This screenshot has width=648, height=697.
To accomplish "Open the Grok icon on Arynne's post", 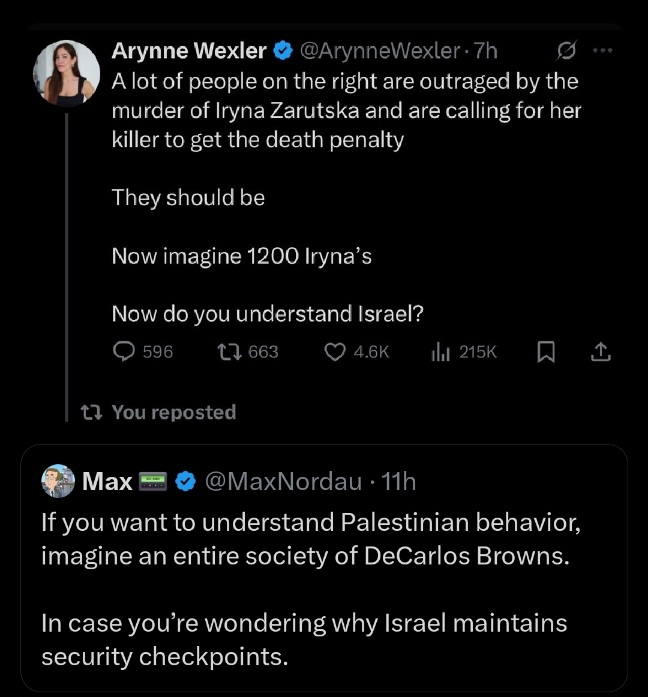I will (566, 49).
